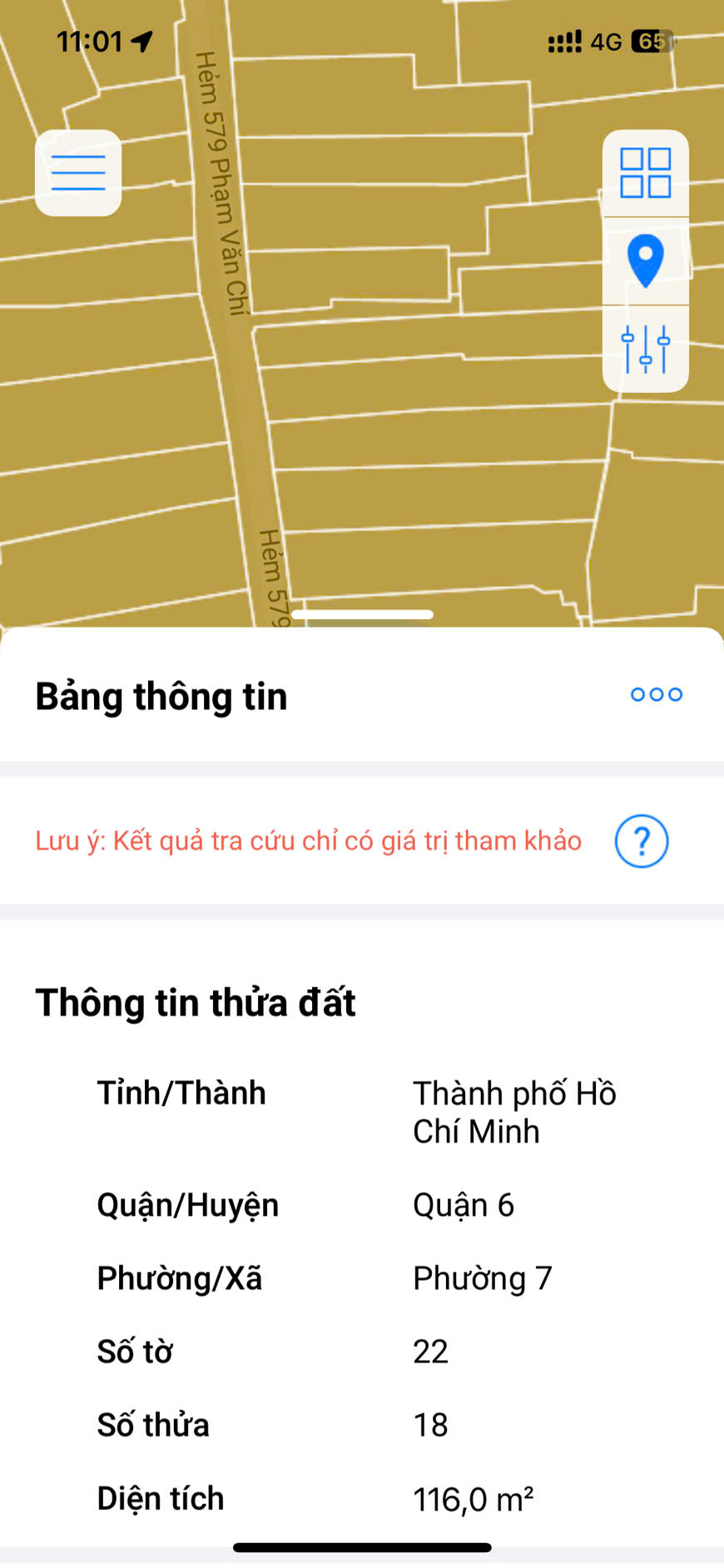Open the map layers grid button
Image resolution: width=724 pixels, height=1568 pixels.
pyautogui.click(x=646, y=173)
